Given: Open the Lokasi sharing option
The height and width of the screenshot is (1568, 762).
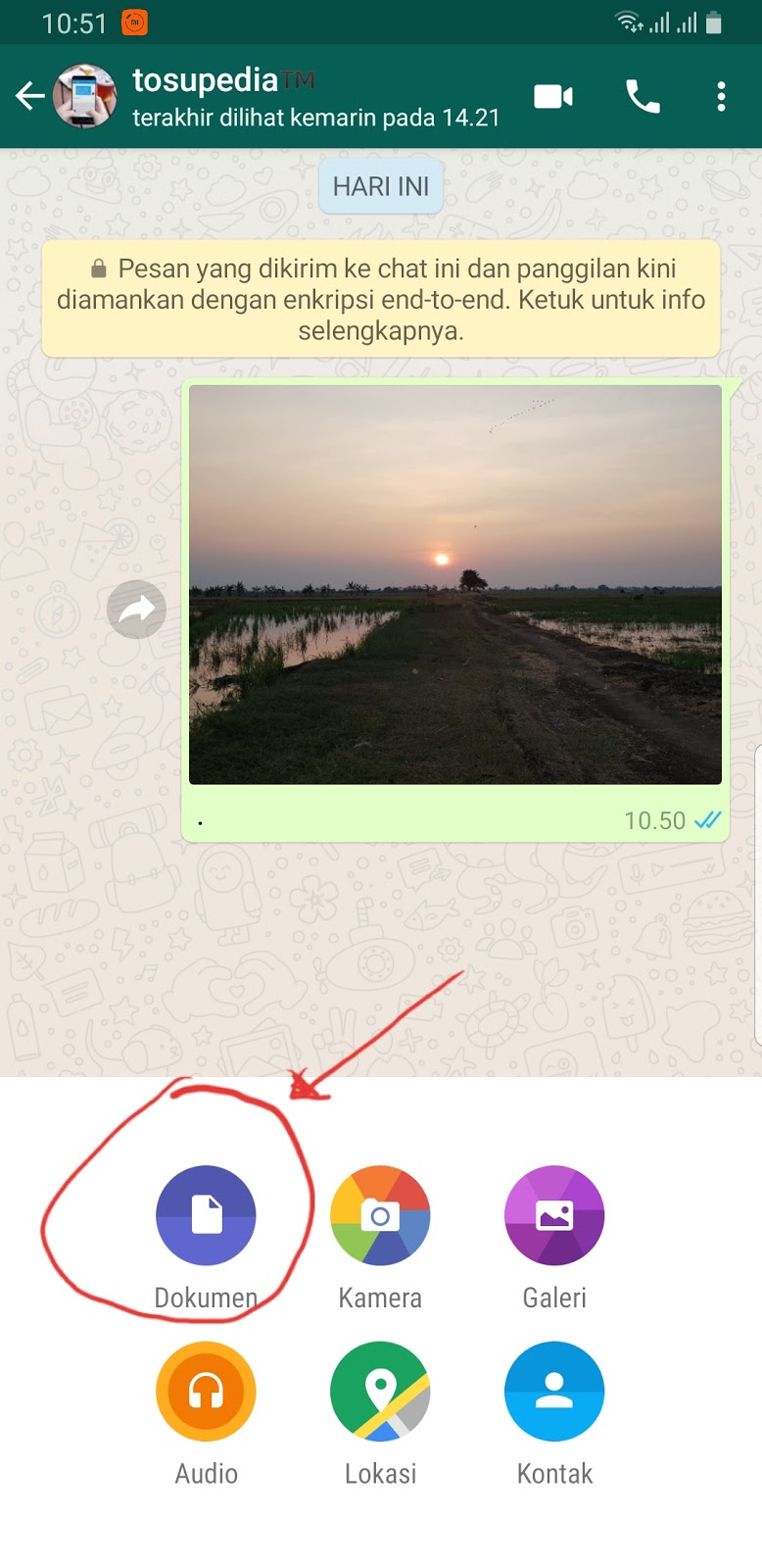Looking at the screenshot, I should click(380, 1392).
